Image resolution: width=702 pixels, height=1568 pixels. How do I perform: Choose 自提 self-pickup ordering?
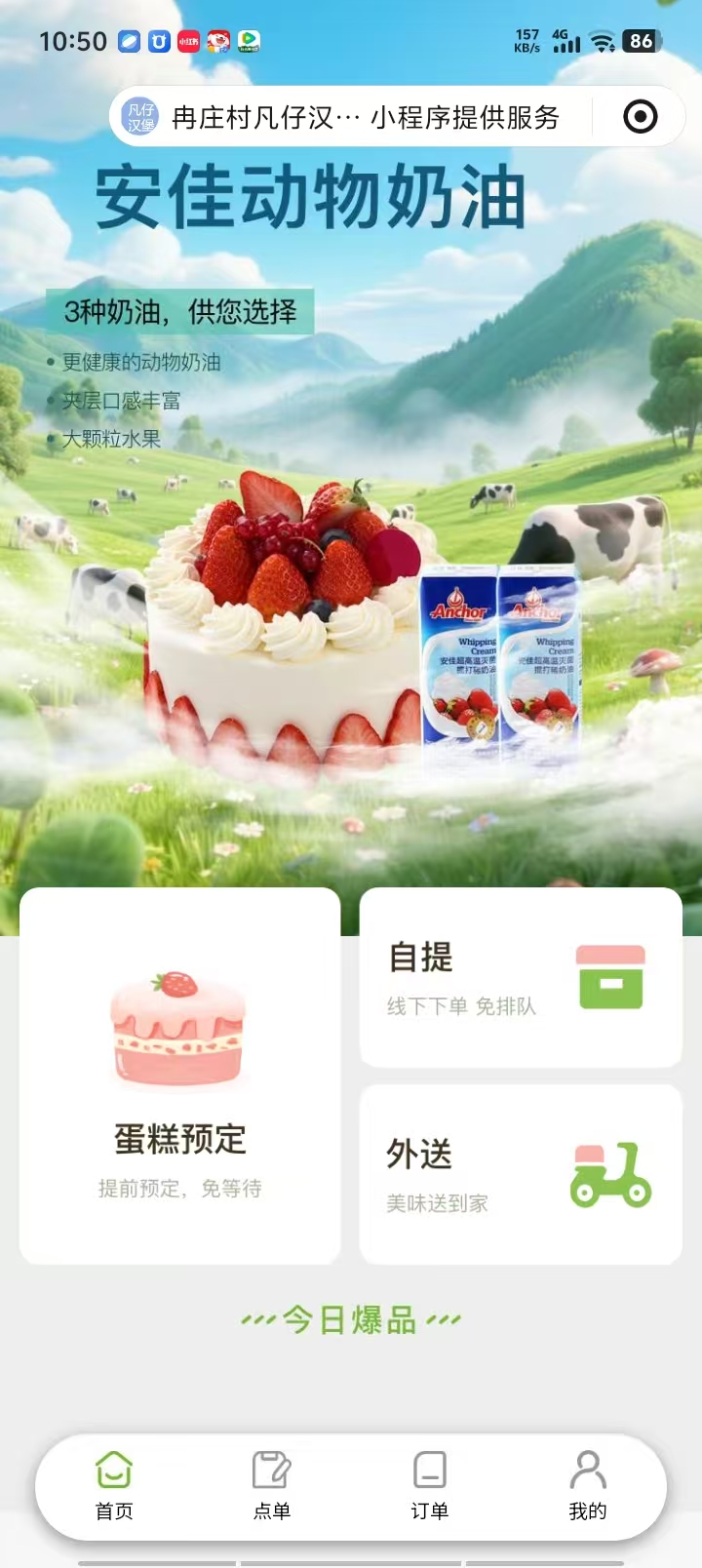coord(521,978)
